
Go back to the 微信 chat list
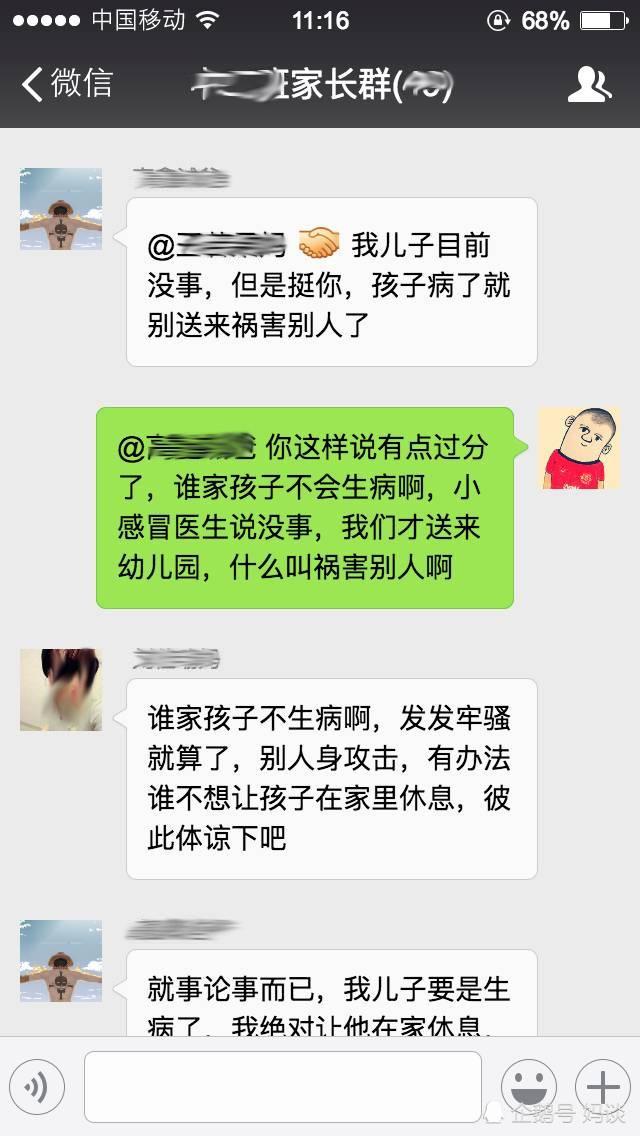point(67,84)
